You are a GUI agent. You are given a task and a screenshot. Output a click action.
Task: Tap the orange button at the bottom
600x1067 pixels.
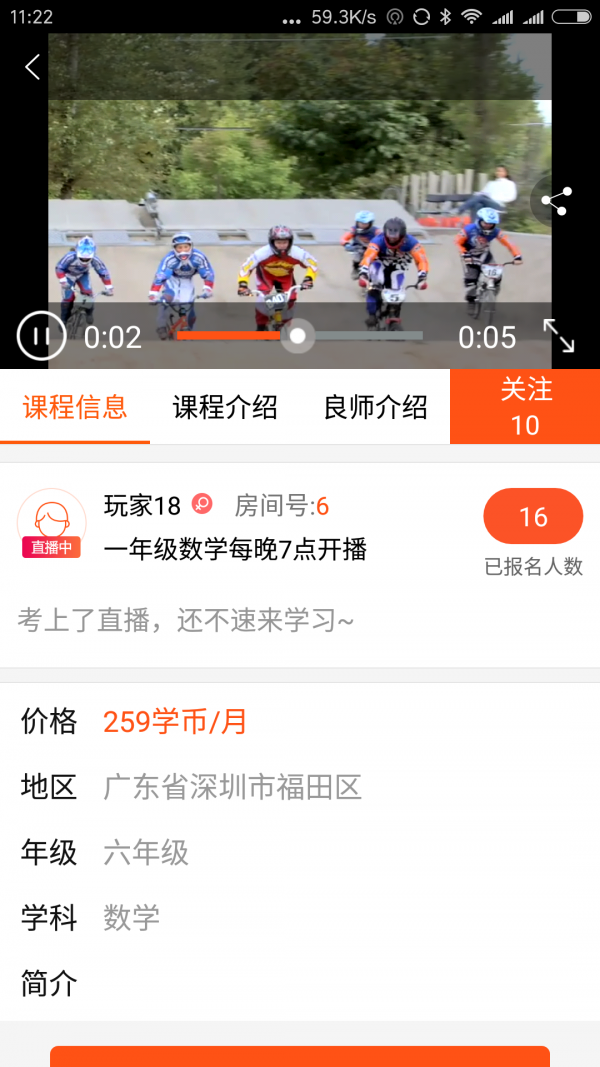point(300,1056)
